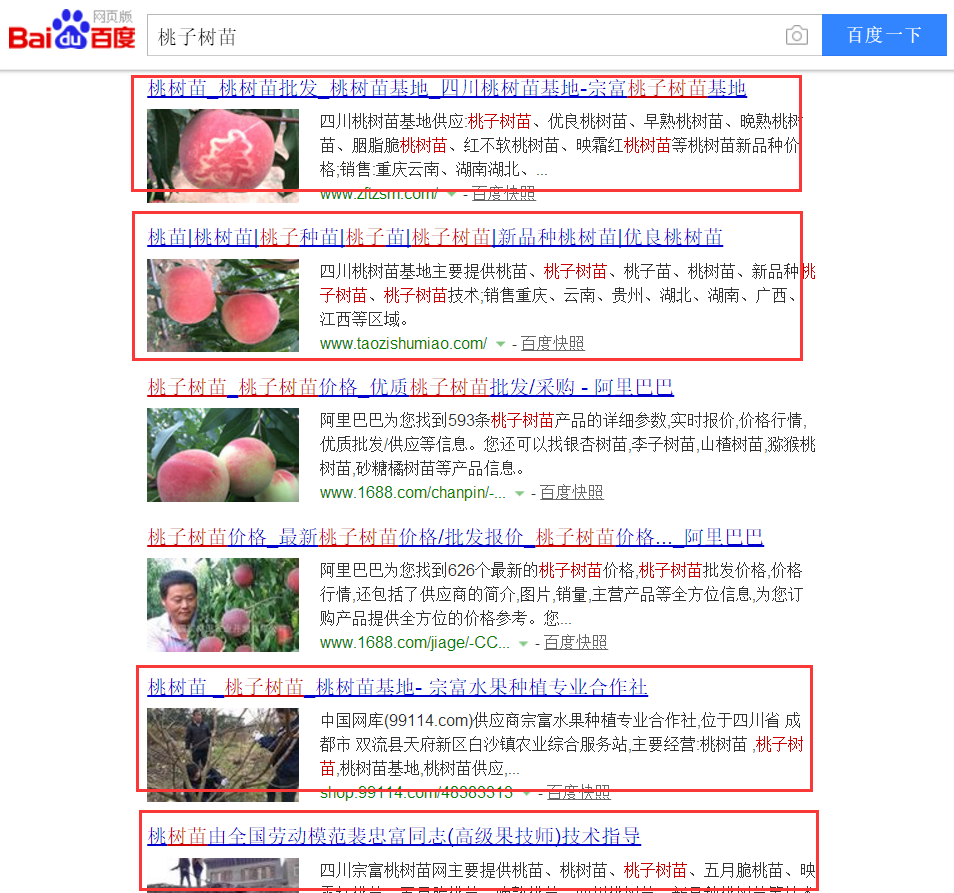Open result 桃苗|桃树苗|桃子种苗|新品种桃树苗
Image resolution: width=954 pixels, height=893 pixels.
[x=435, y=237]
